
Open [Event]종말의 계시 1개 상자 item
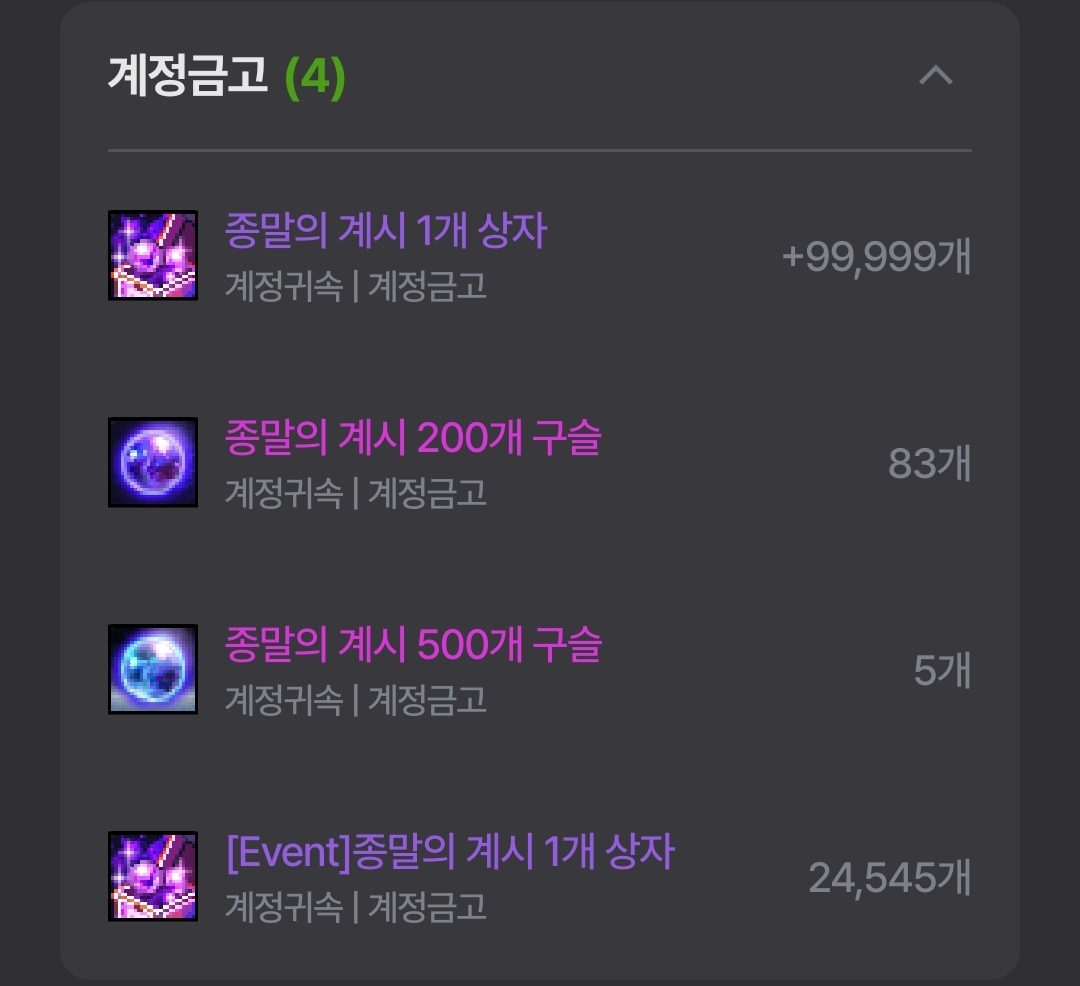point(450,853)
